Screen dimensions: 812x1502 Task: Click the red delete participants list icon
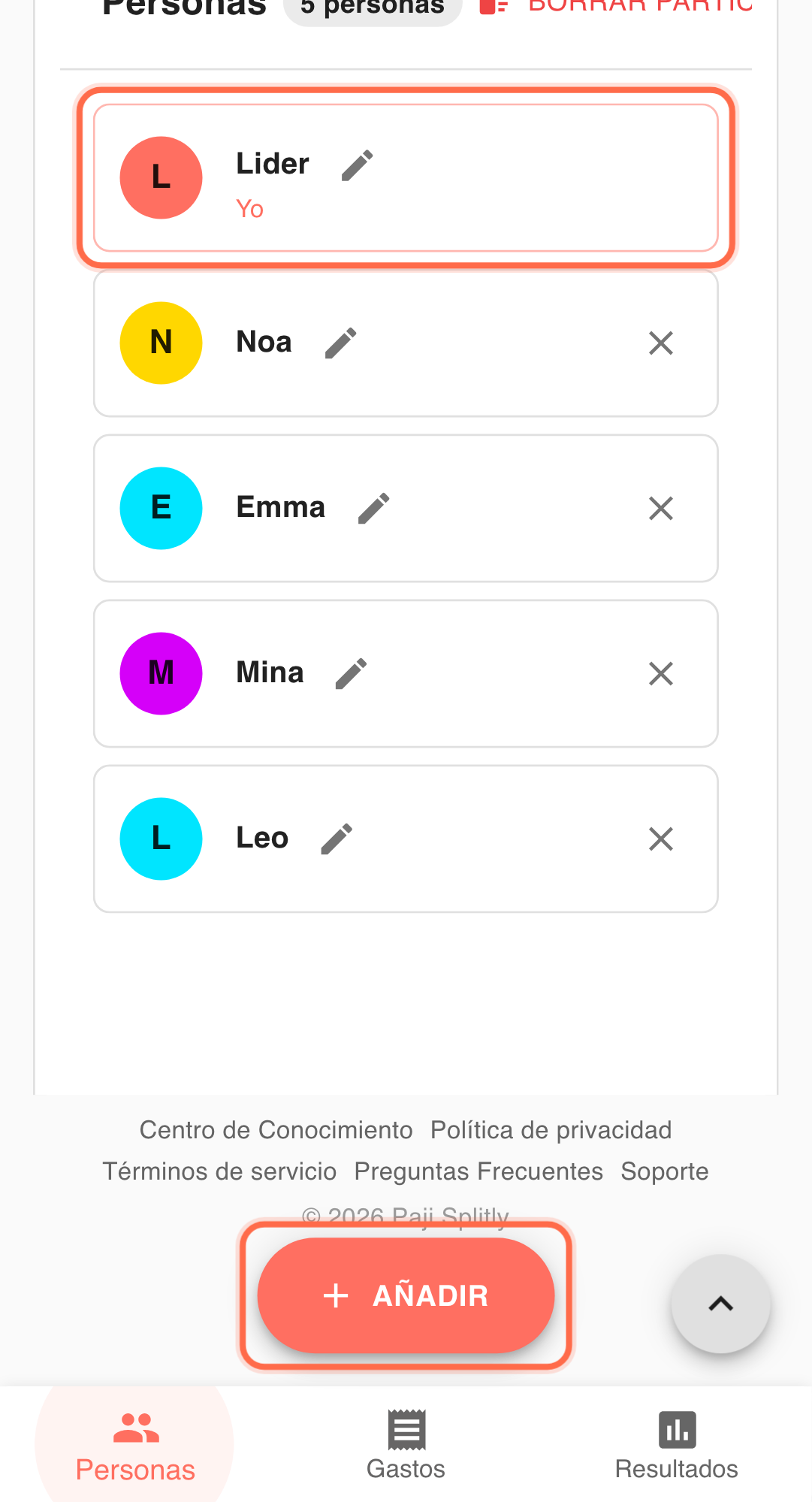click(495, 8)
